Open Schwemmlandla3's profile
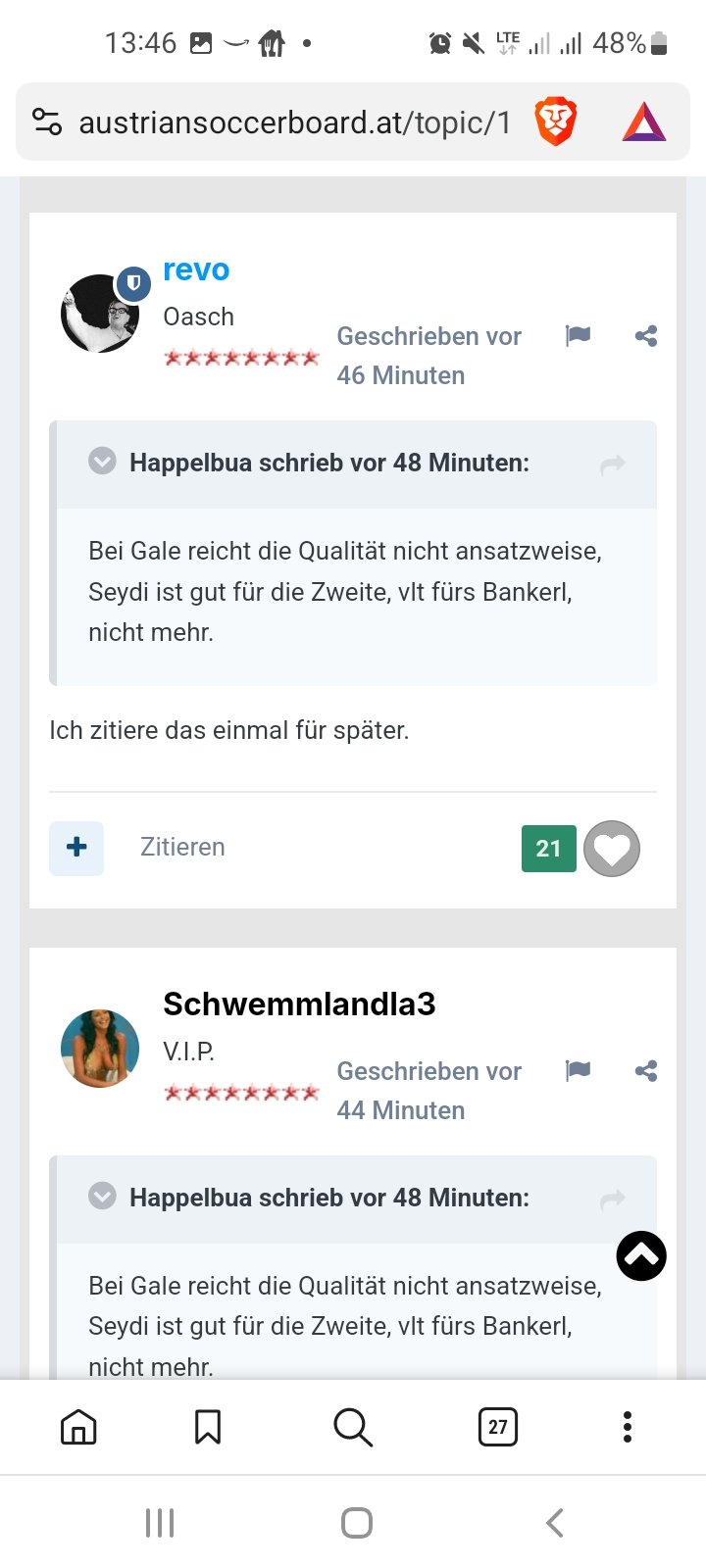The image size is (706, 1568). pos(299,1004)
